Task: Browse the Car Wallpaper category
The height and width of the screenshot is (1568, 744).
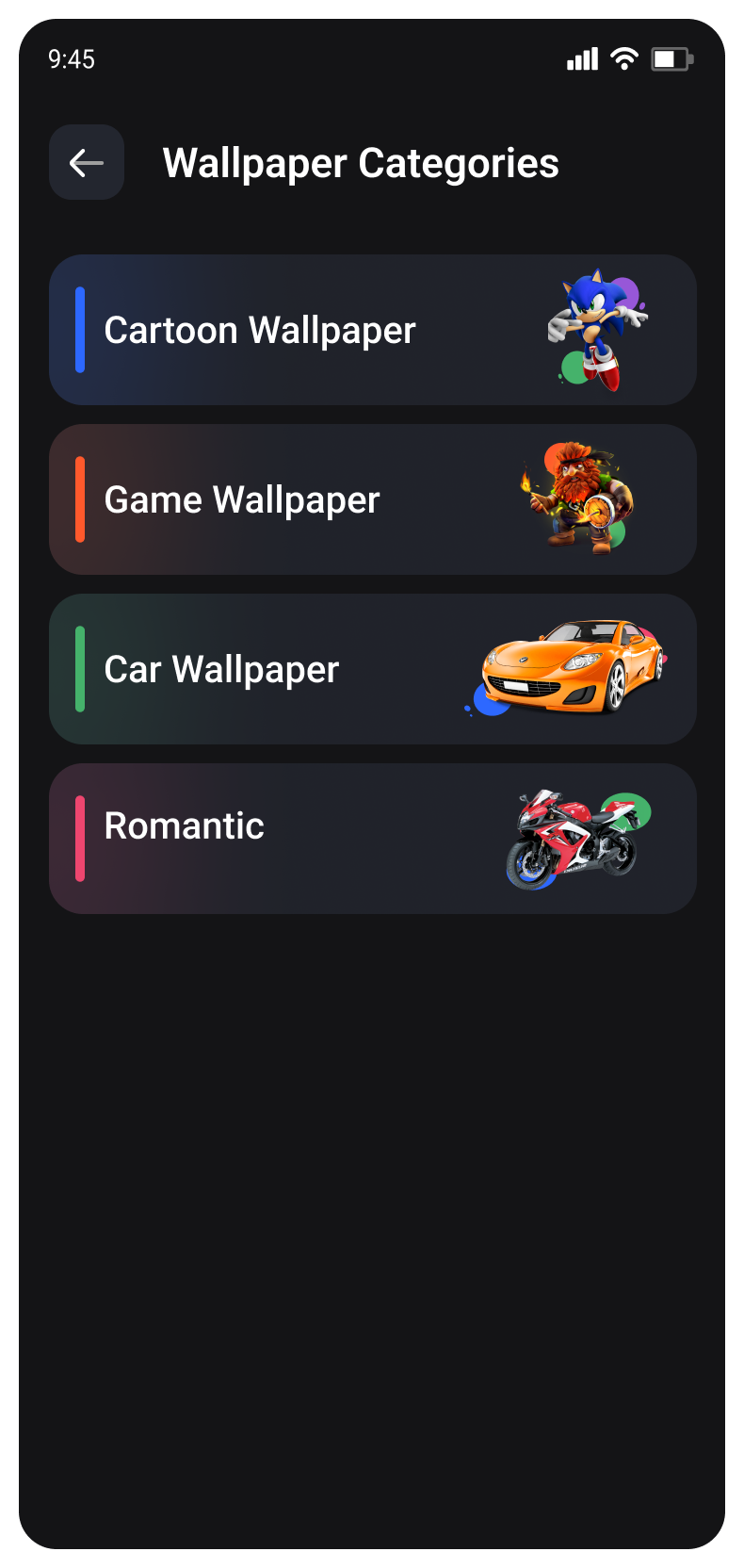Action: point(373,669)
